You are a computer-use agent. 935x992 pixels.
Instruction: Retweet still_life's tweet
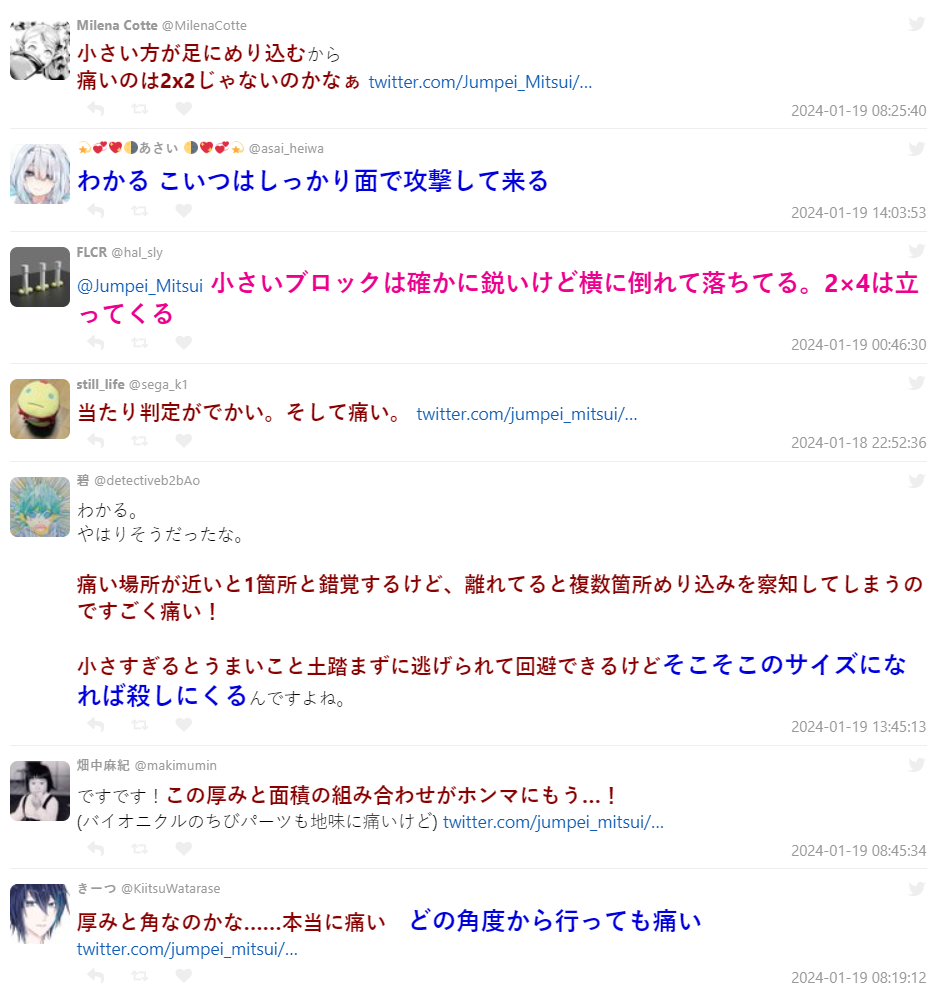(x=140, y=441)
